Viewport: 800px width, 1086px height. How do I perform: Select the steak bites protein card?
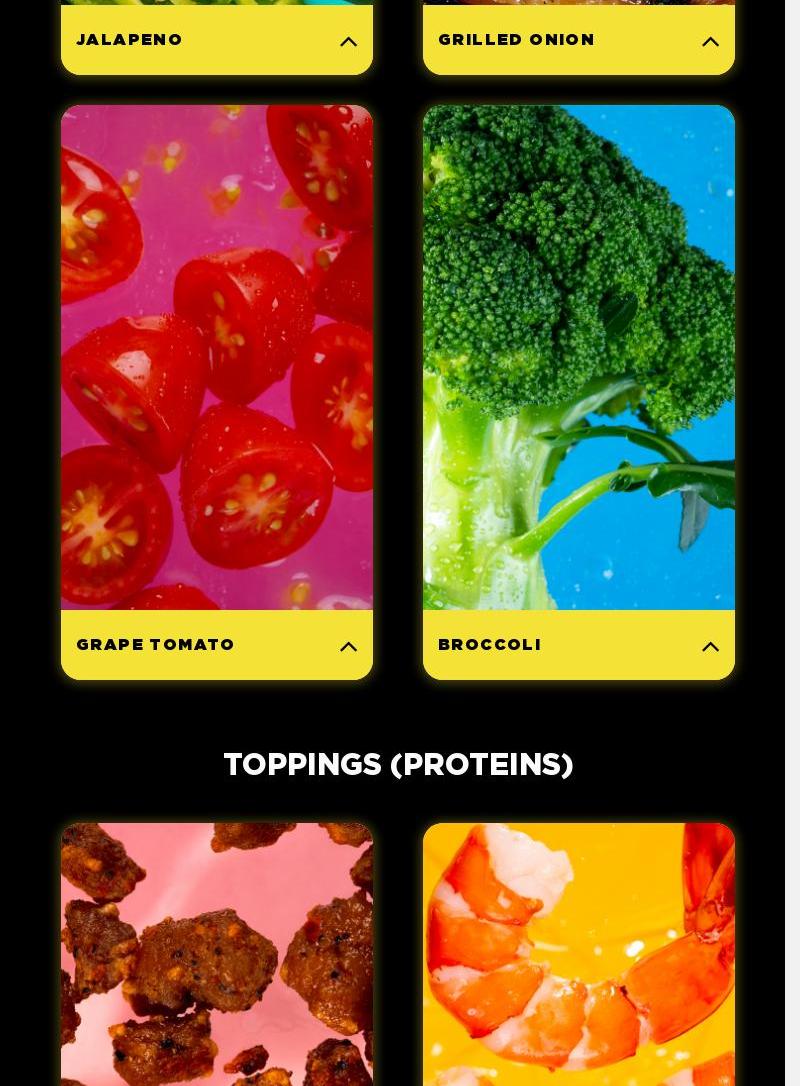click(217, 955)
